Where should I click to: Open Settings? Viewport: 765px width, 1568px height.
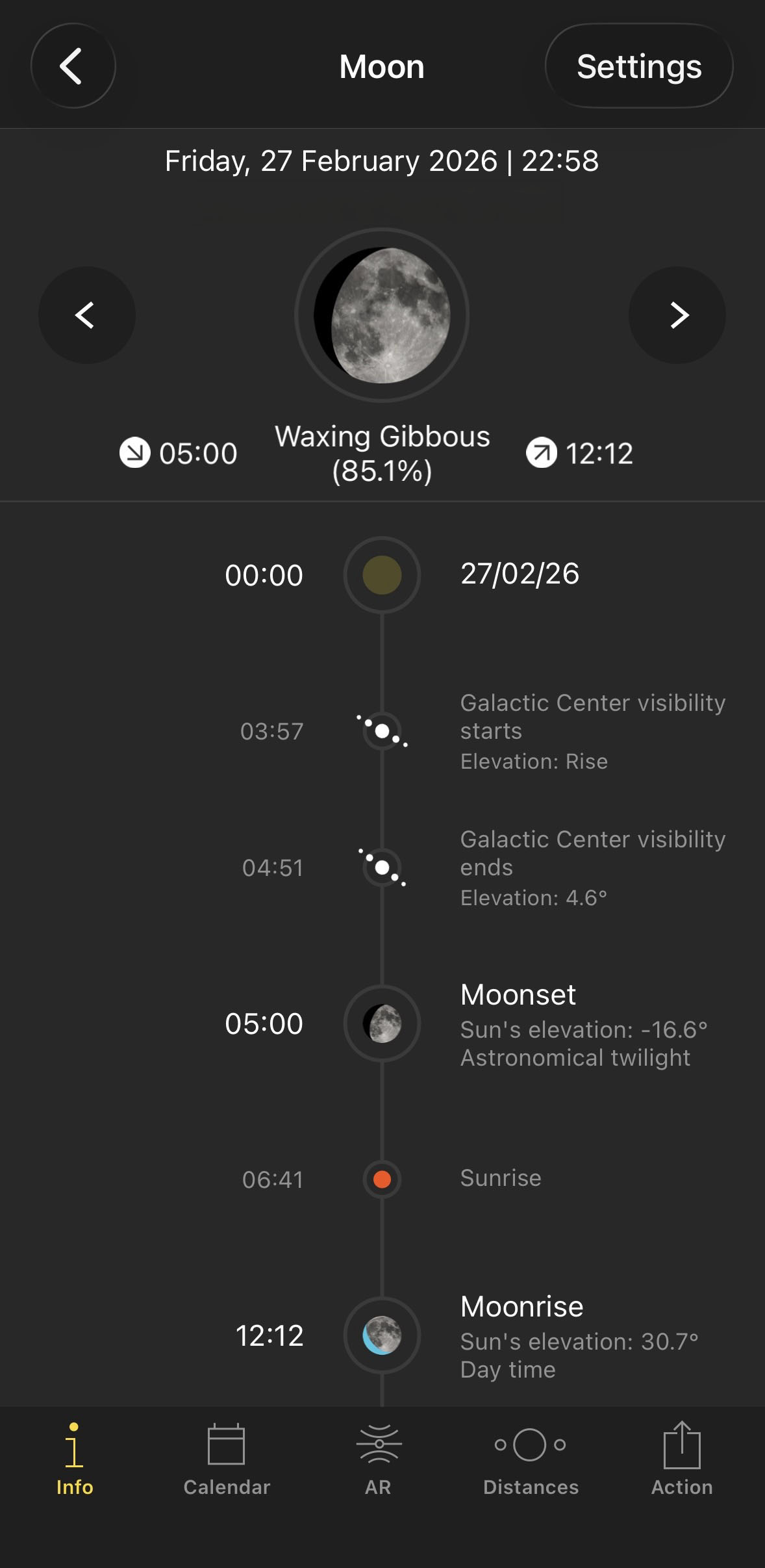click(x=639, y=66)
